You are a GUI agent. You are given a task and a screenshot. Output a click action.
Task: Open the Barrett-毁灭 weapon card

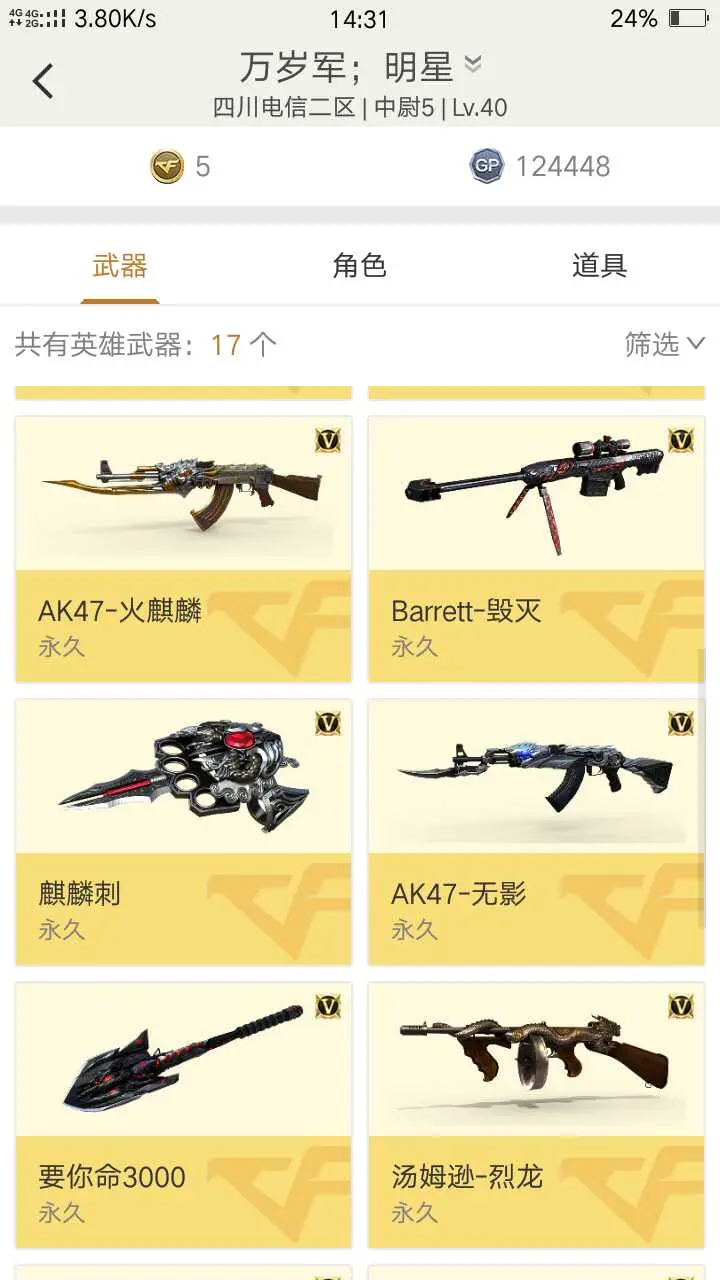tap(536, 549)
